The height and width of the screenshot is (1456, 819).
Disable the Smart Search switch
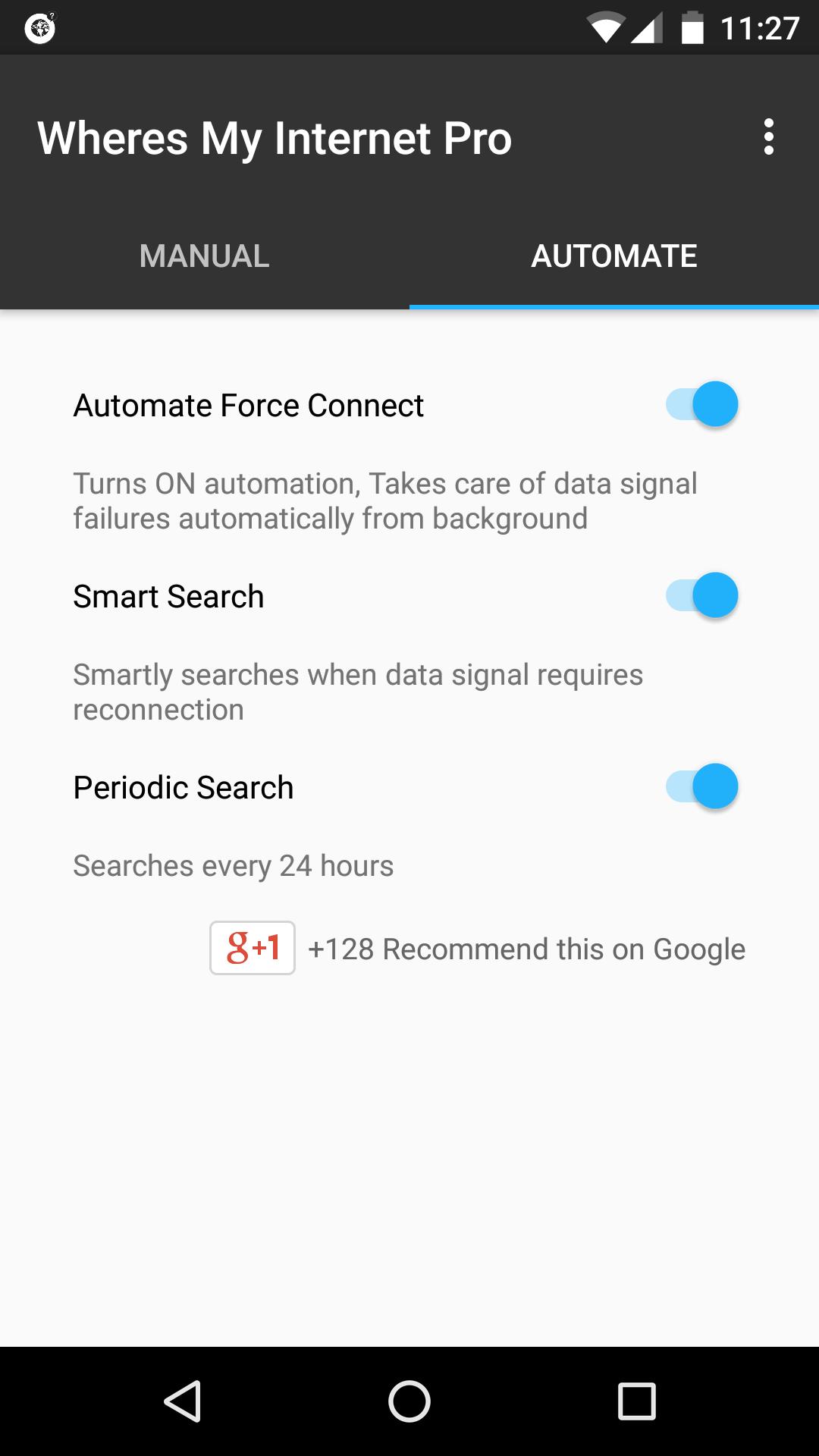pyautogui.click(x=701, y=595)
